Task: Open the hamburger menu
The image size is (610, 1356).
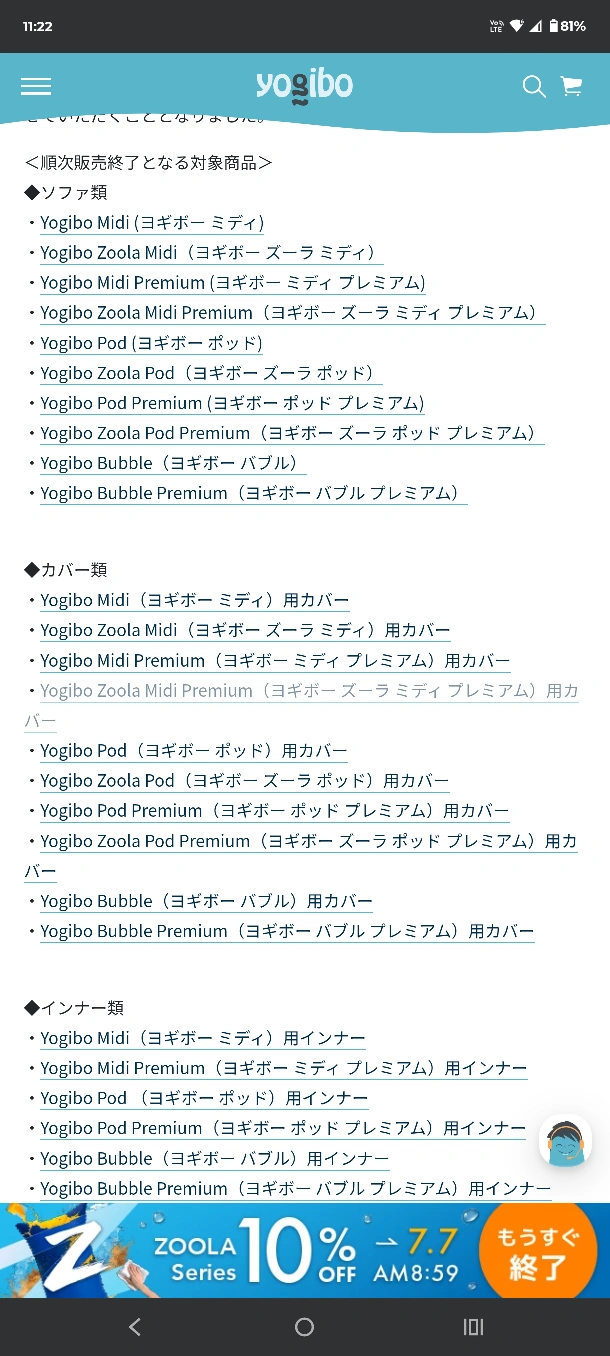Action: (36, 87)
